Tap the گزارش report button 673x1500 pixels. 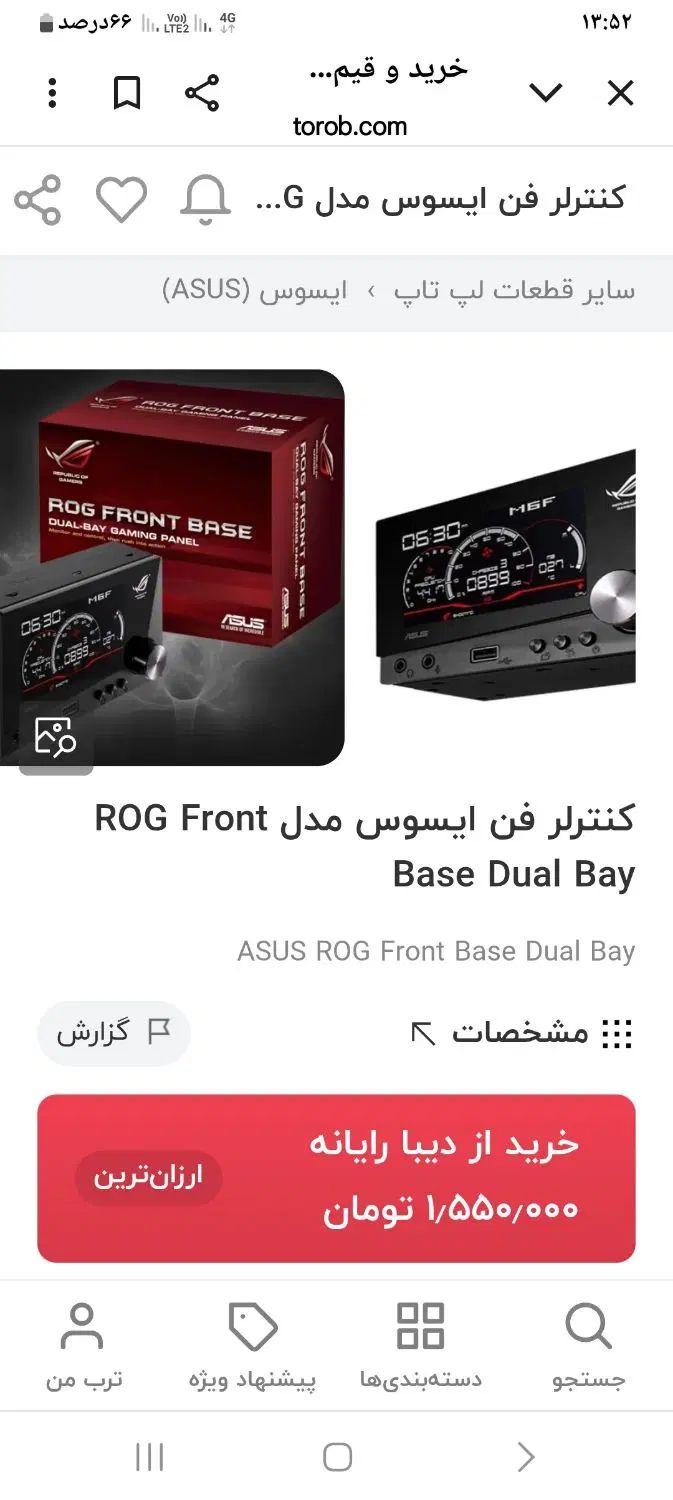pyautogui.click(x=113, y=1033)
